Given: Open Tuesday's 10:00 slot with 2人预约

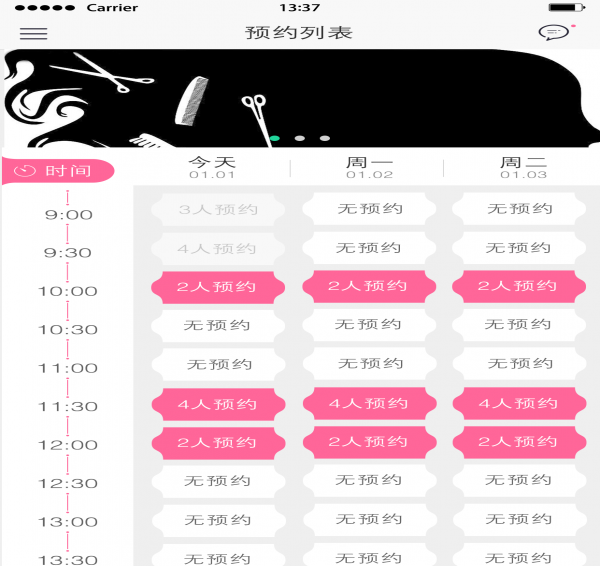Looking at the screenshot, I should (519, 286).
